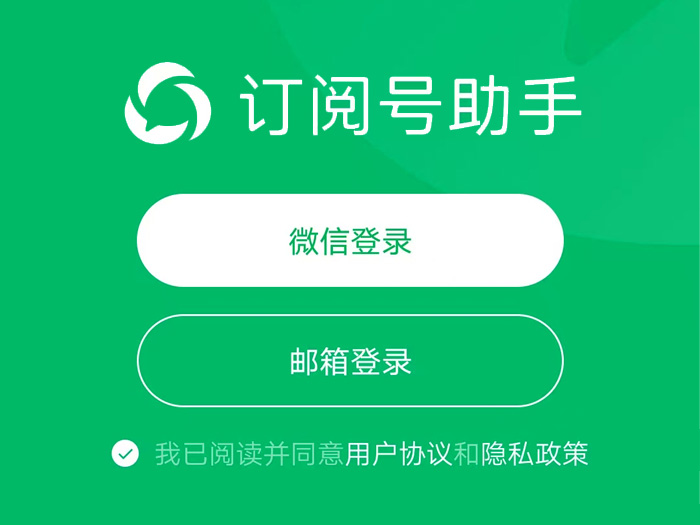Viewport: 700px width, 525px height.
Task: Log in with 微信登录 button
Action: coord(350,241)
